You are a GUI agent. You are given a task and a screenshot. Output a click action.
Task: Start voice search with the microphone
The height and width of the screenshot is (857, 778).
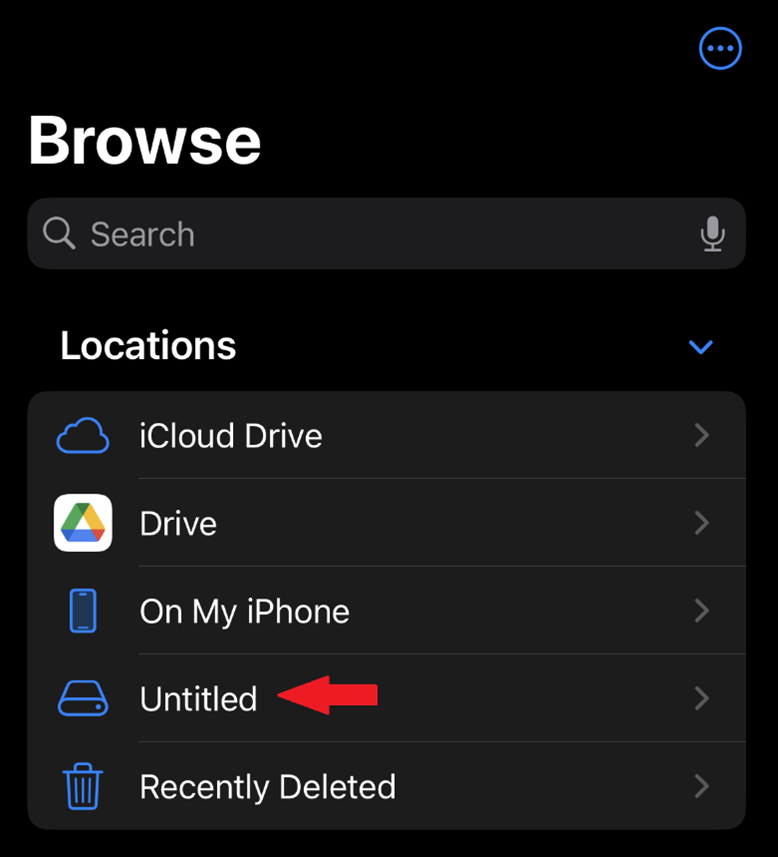(x=712, y=234)
